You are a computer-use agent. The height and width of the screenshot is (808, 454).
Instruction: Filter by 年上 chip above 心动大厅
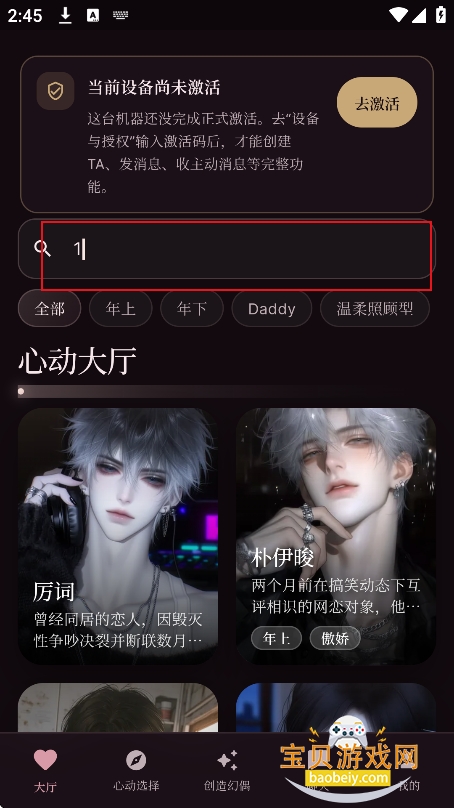point(121,309)
